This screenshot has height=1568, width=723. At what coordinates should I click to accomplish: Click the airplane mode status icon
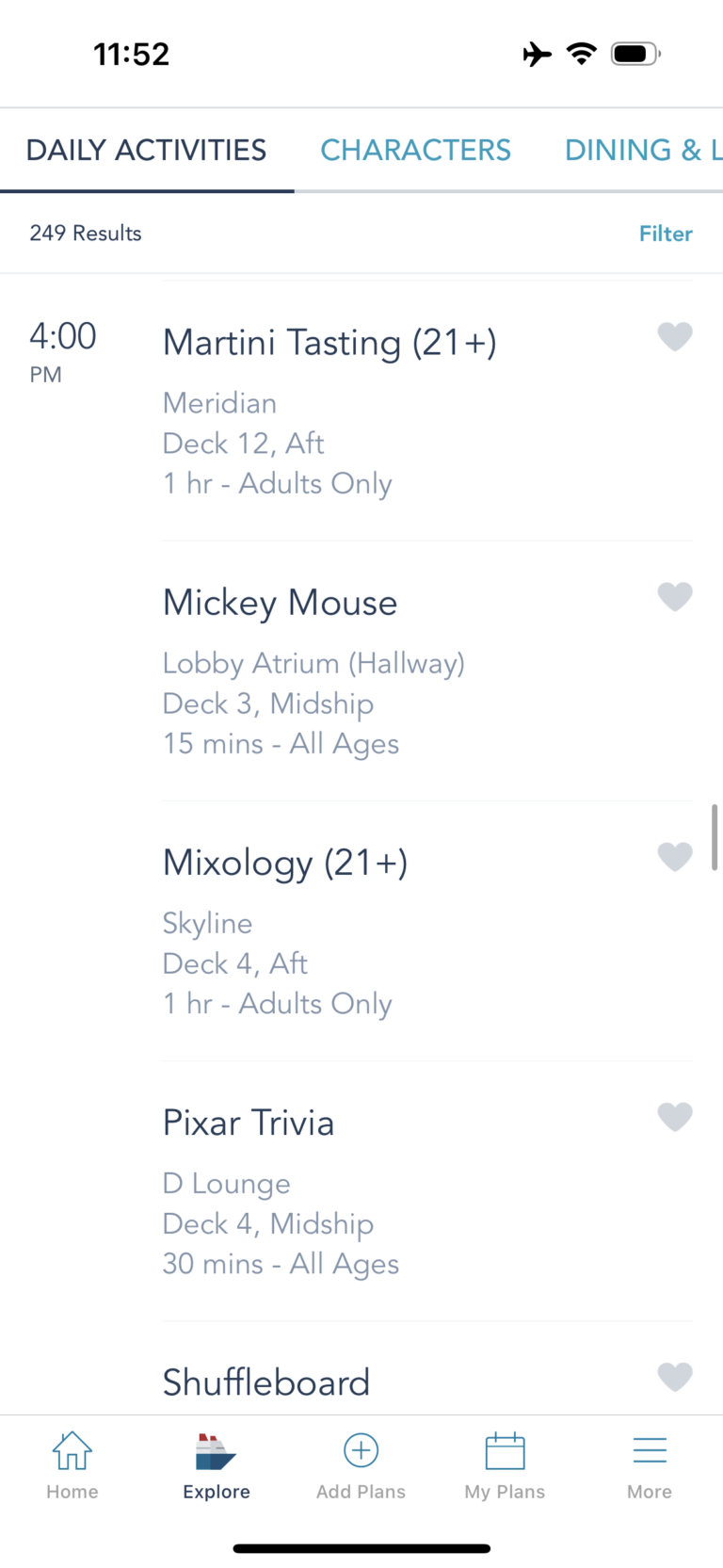[537, 54]
